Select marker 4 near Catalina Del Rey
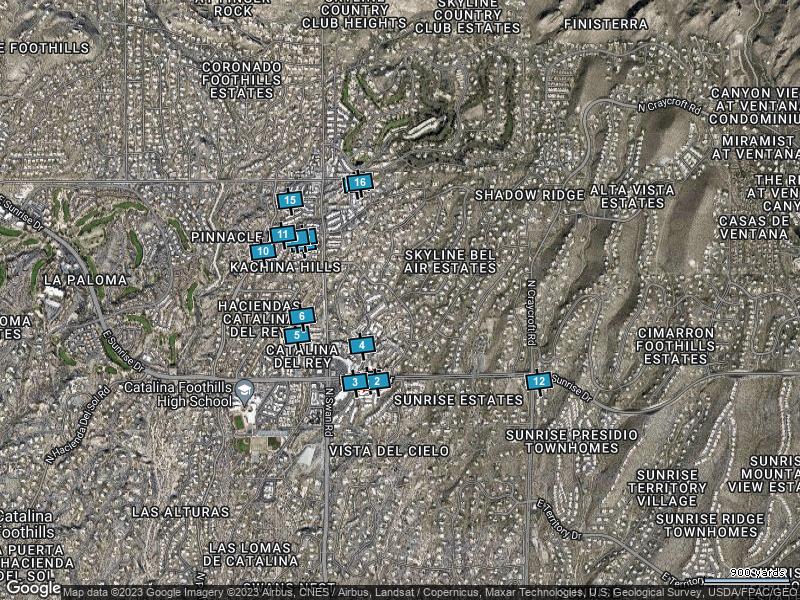The image size is (800, 600). pos(362,345)
